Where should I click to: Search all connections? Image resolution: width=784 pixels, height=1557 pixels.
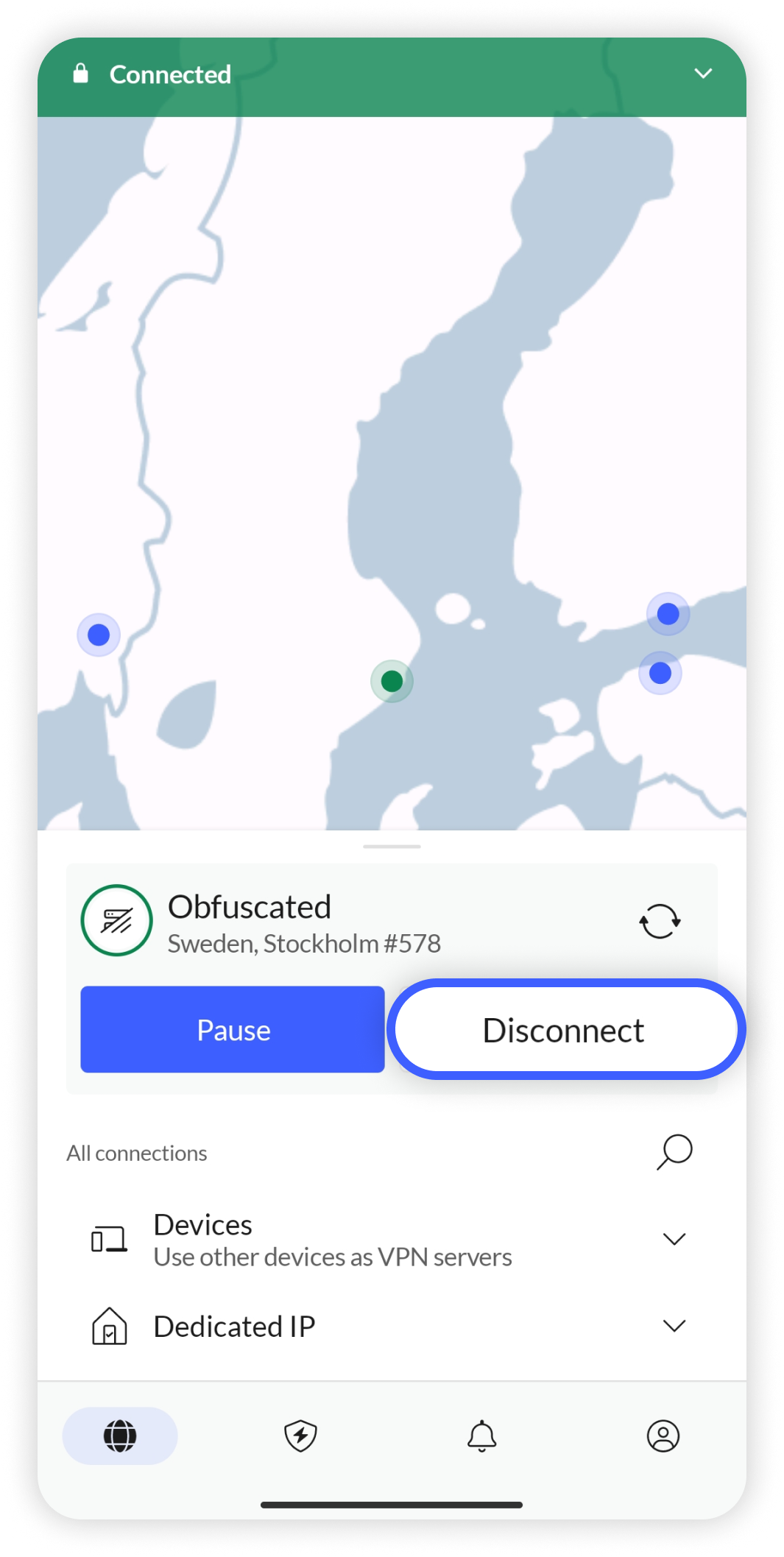(x=674, y=1152)
